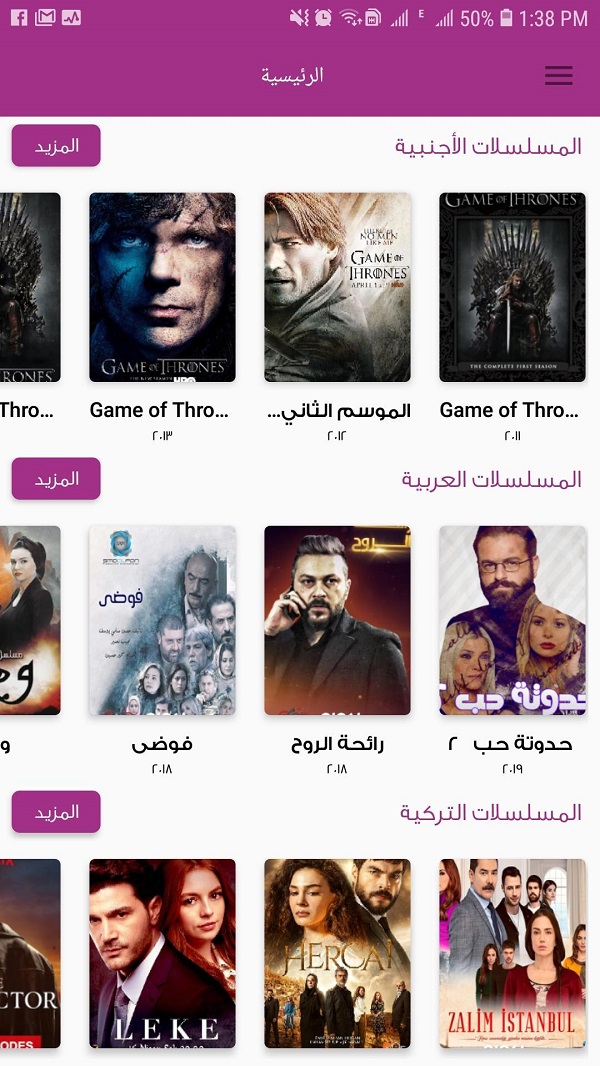This screenshot has width=600, height=1066.
Task: Open the رائحة الروح series card
Action: [337, 620]
